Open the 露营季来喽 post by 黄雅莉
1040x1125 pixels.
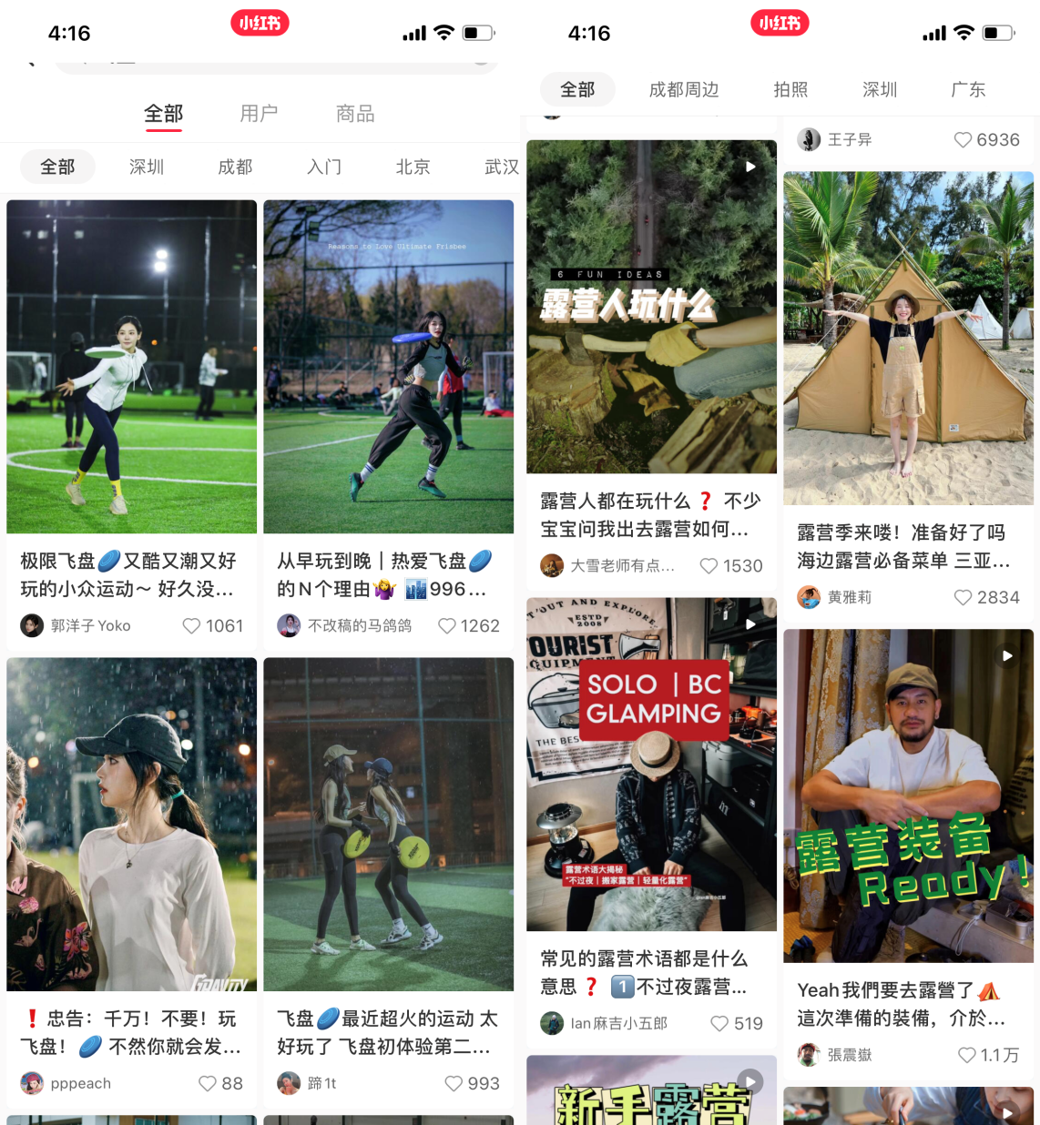pos(908,338)
